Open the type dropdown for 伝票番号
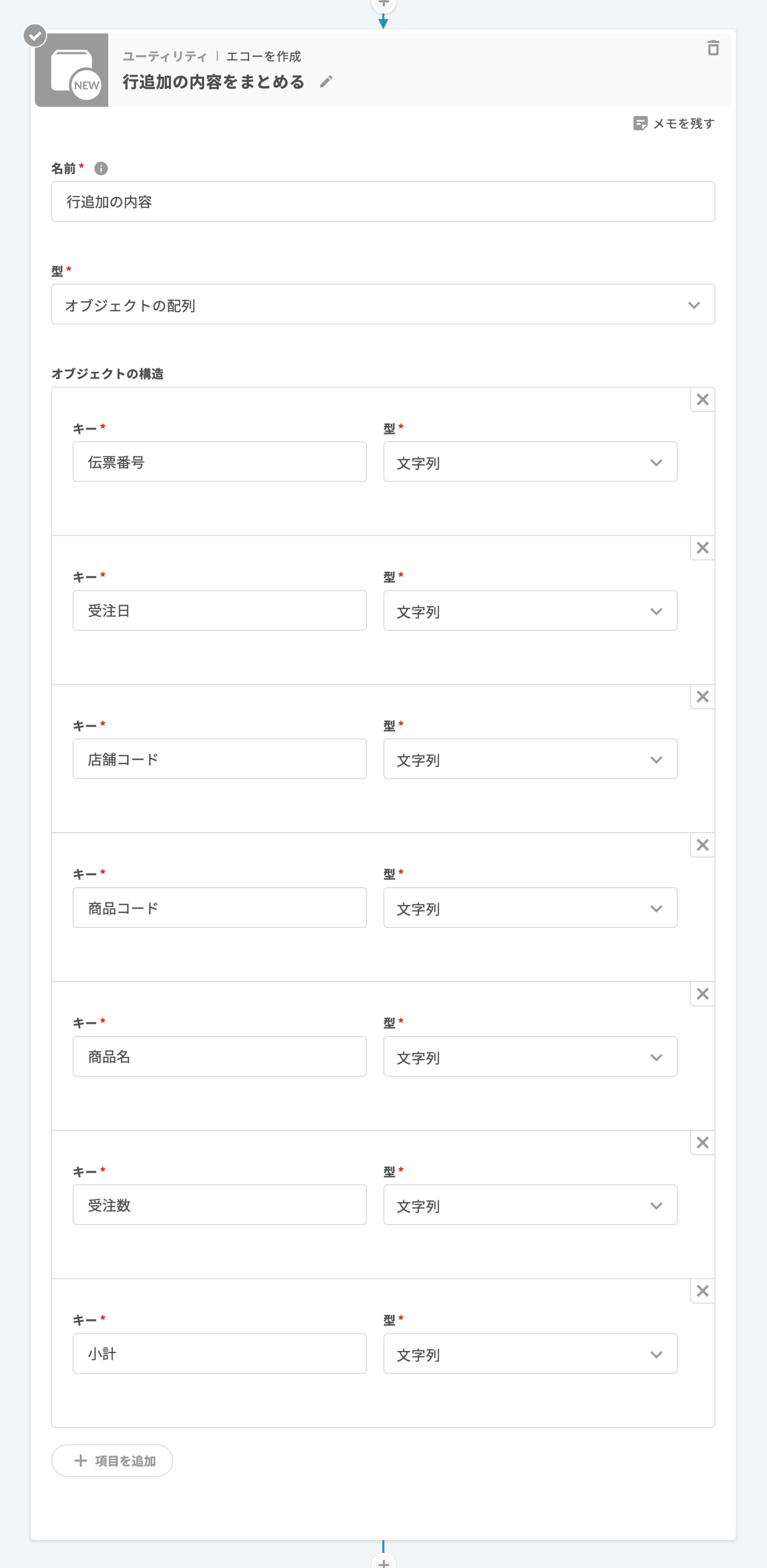Image resolution: width=767 pixels, height=1568 pixels. click(530, 462)
